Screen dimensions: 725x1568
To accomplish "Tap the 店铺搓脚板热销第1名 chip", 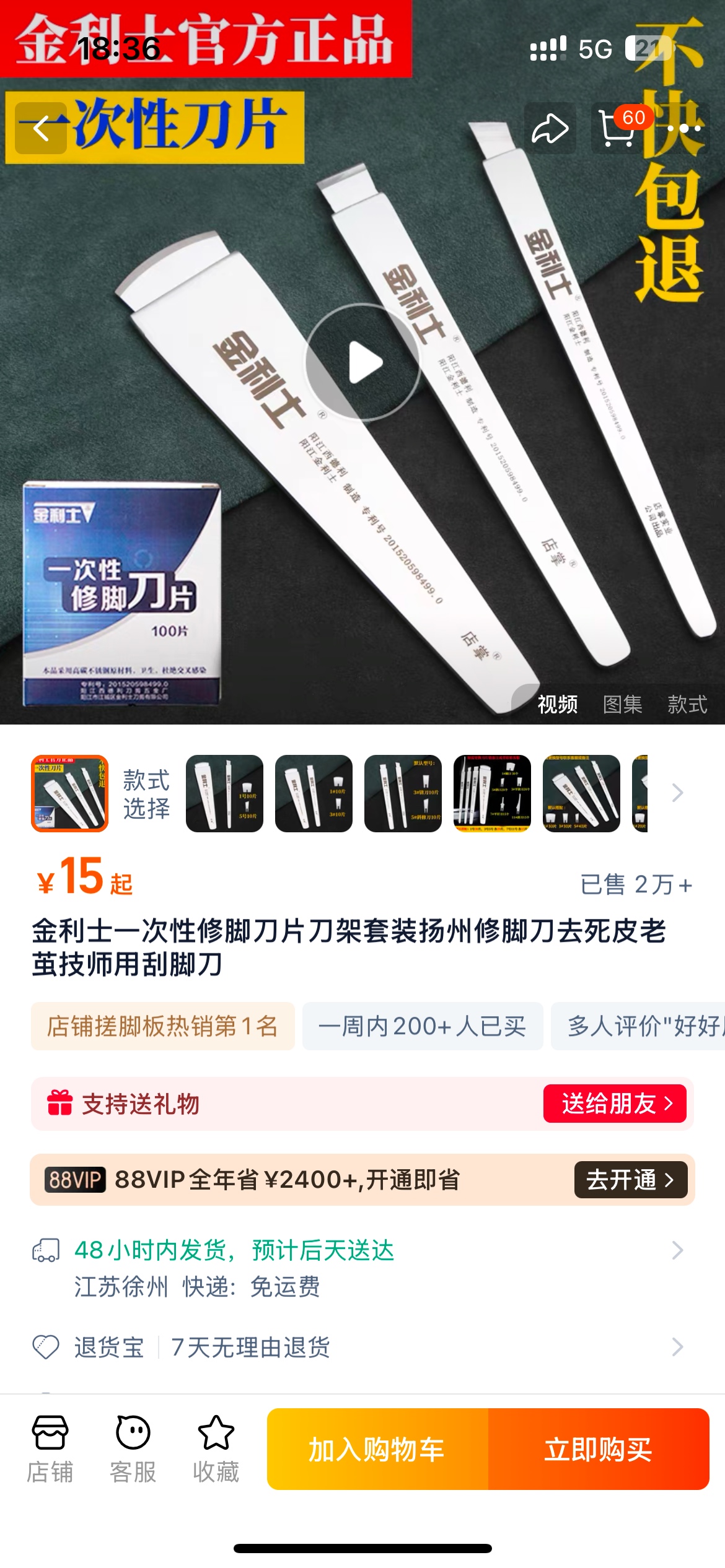I will point(162,1026).
